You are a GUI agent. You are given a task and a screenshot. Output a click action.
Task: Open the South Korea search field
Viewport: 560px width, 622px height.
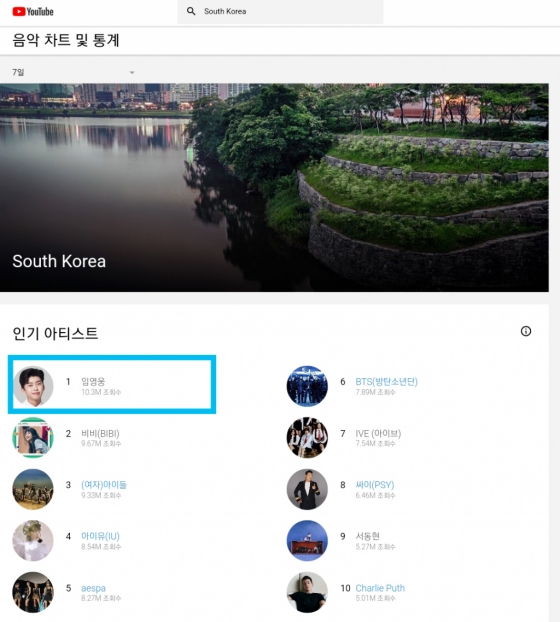(x=280, y=12)
